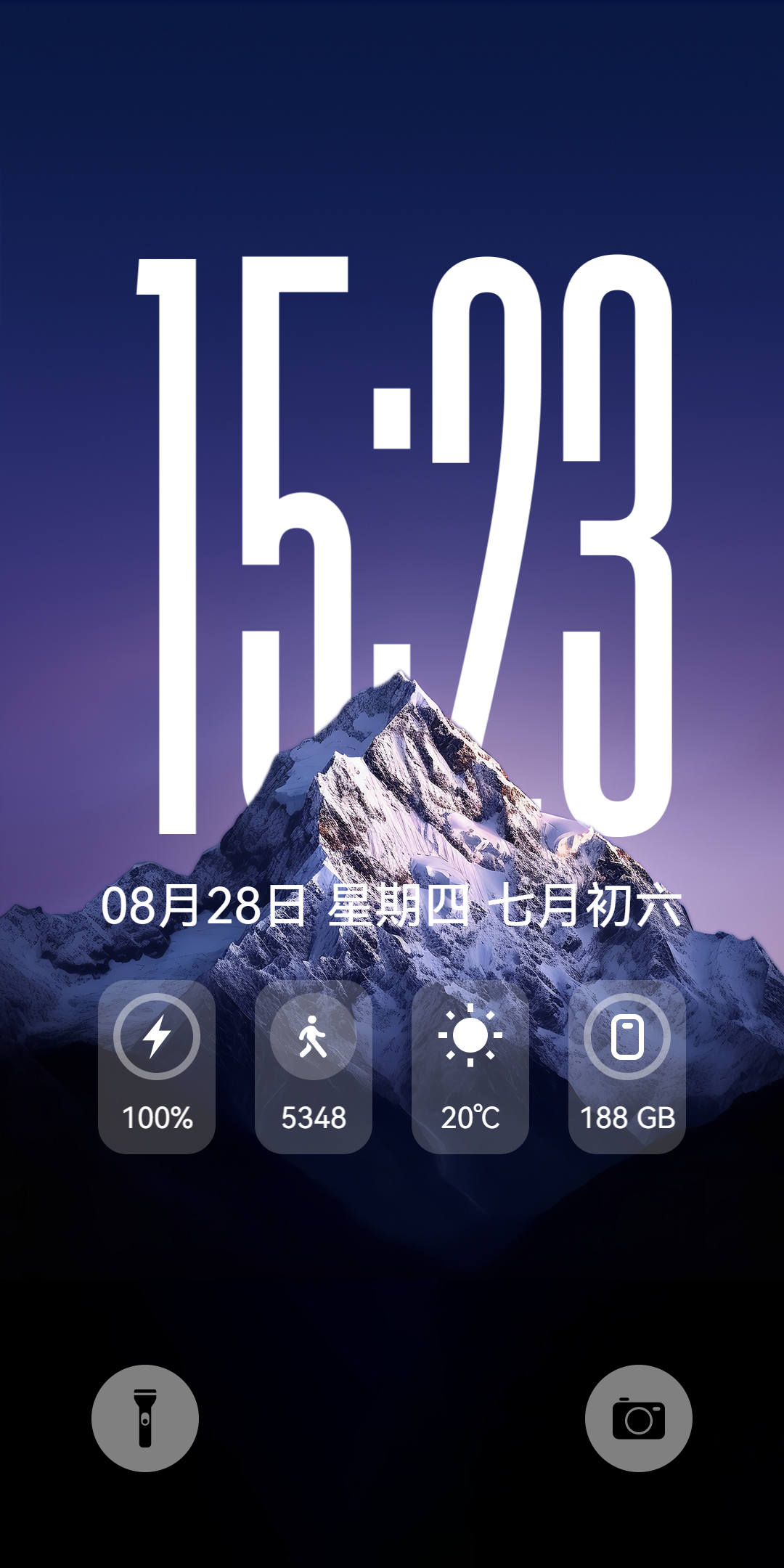
Task: Open the 5348 steps widget
Action: pos(314,1066)
